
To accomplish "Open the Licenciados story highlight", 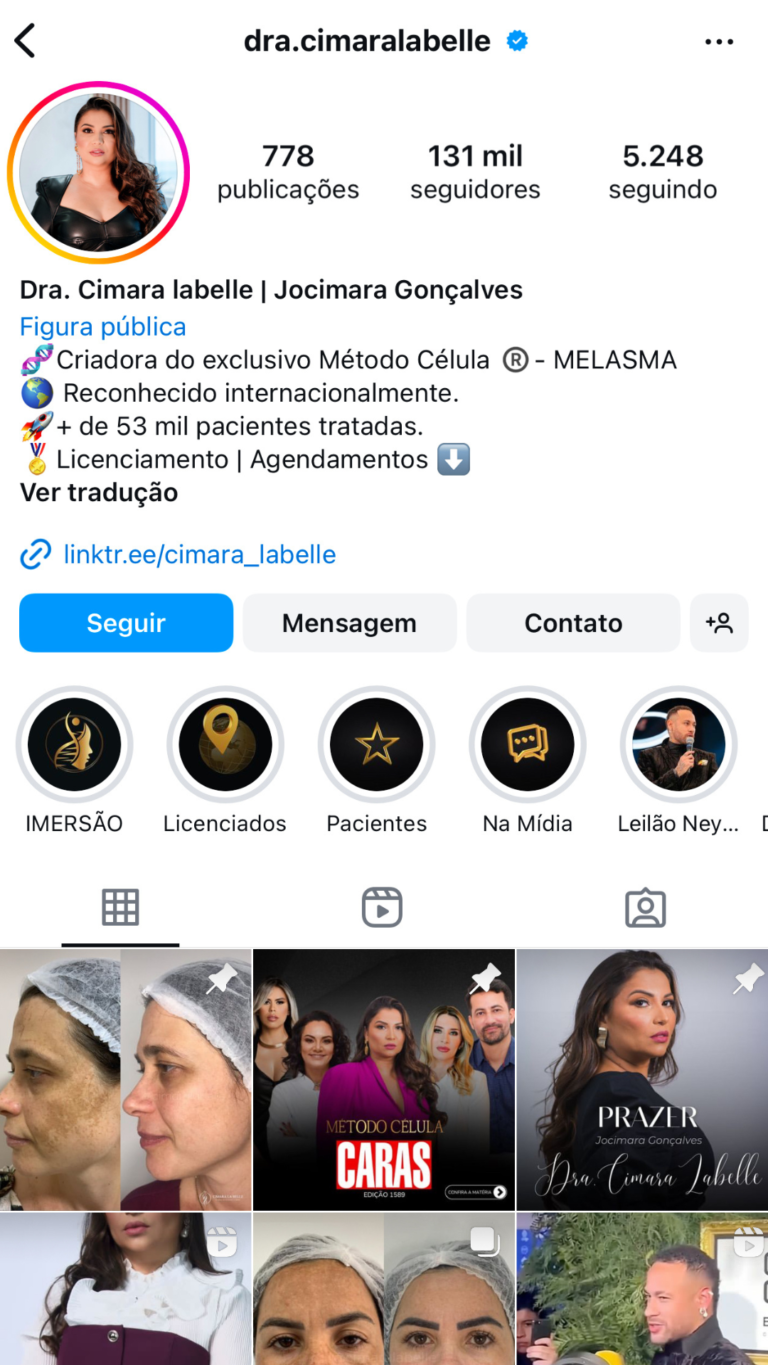I will point(225,745).
